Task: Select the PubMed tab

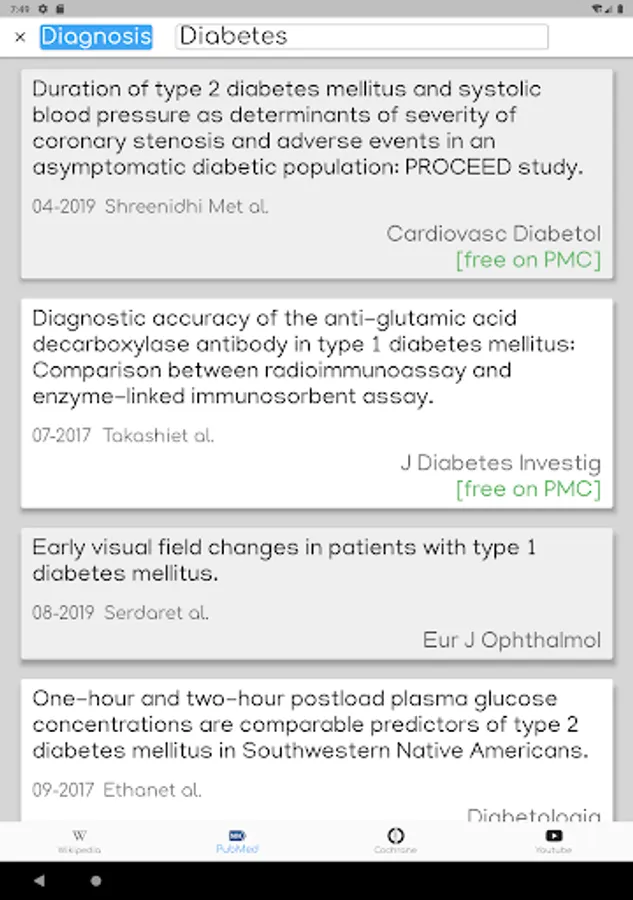Action: click(237, 841)
